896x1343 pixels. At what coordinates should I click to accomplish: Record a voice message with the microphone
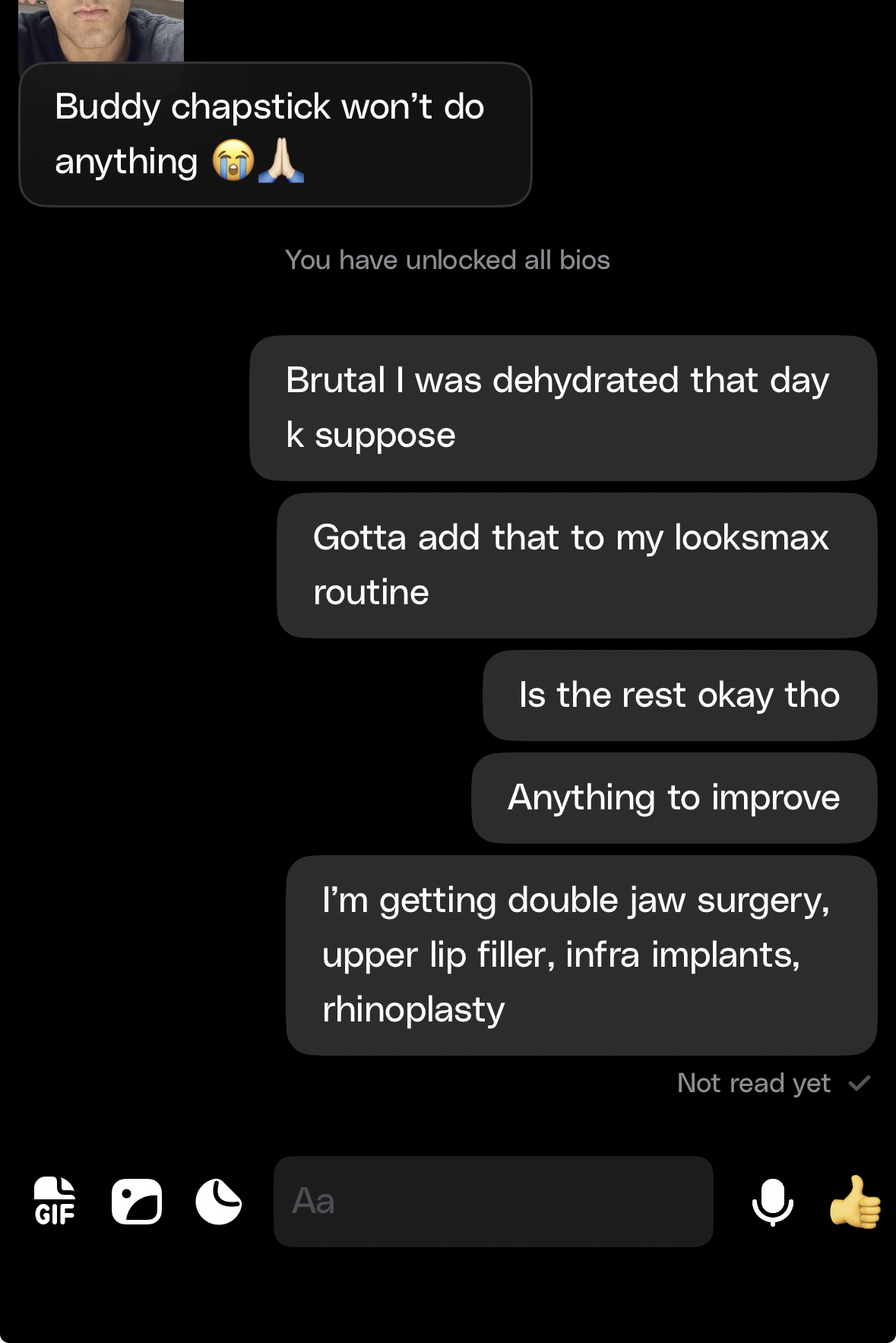pos(772,1202)
